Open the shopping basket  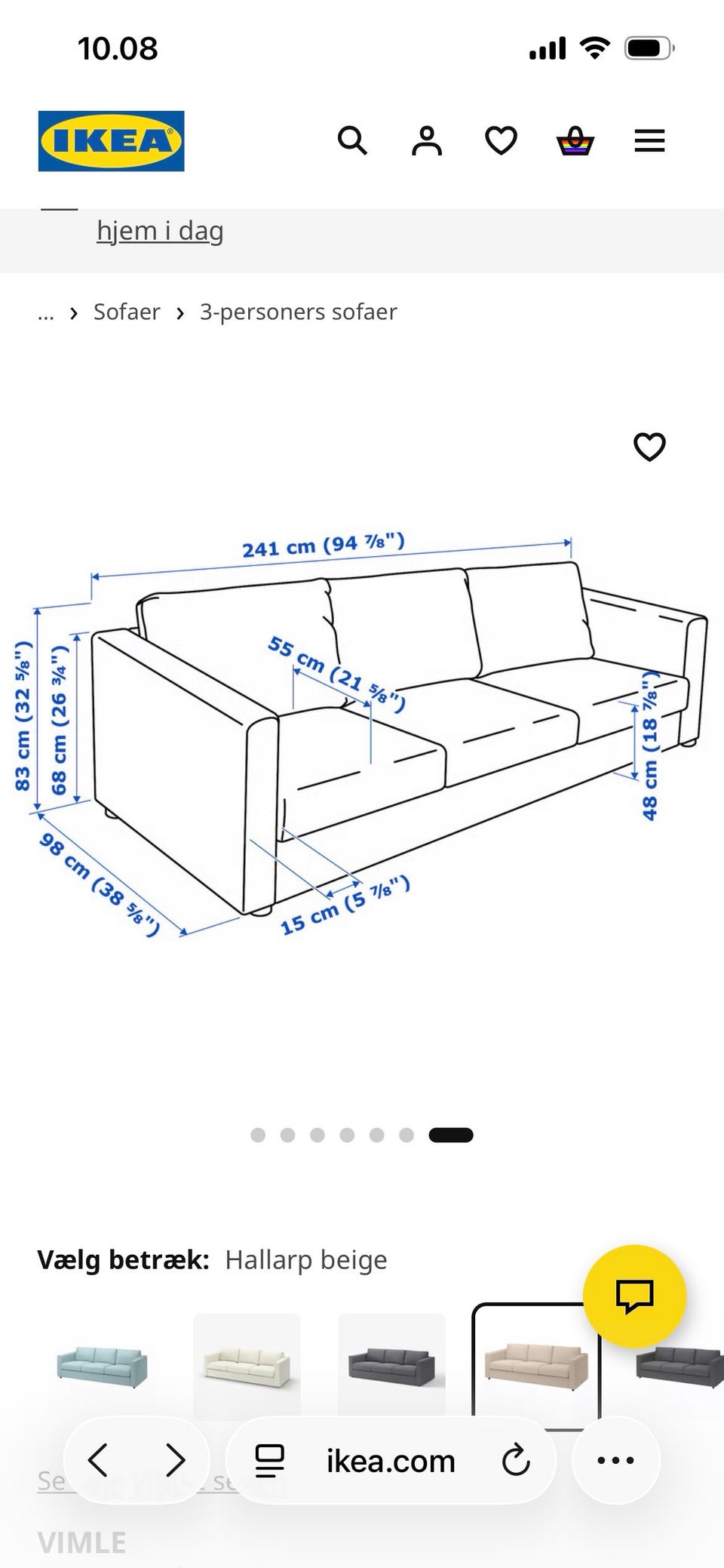pos(575,140)
